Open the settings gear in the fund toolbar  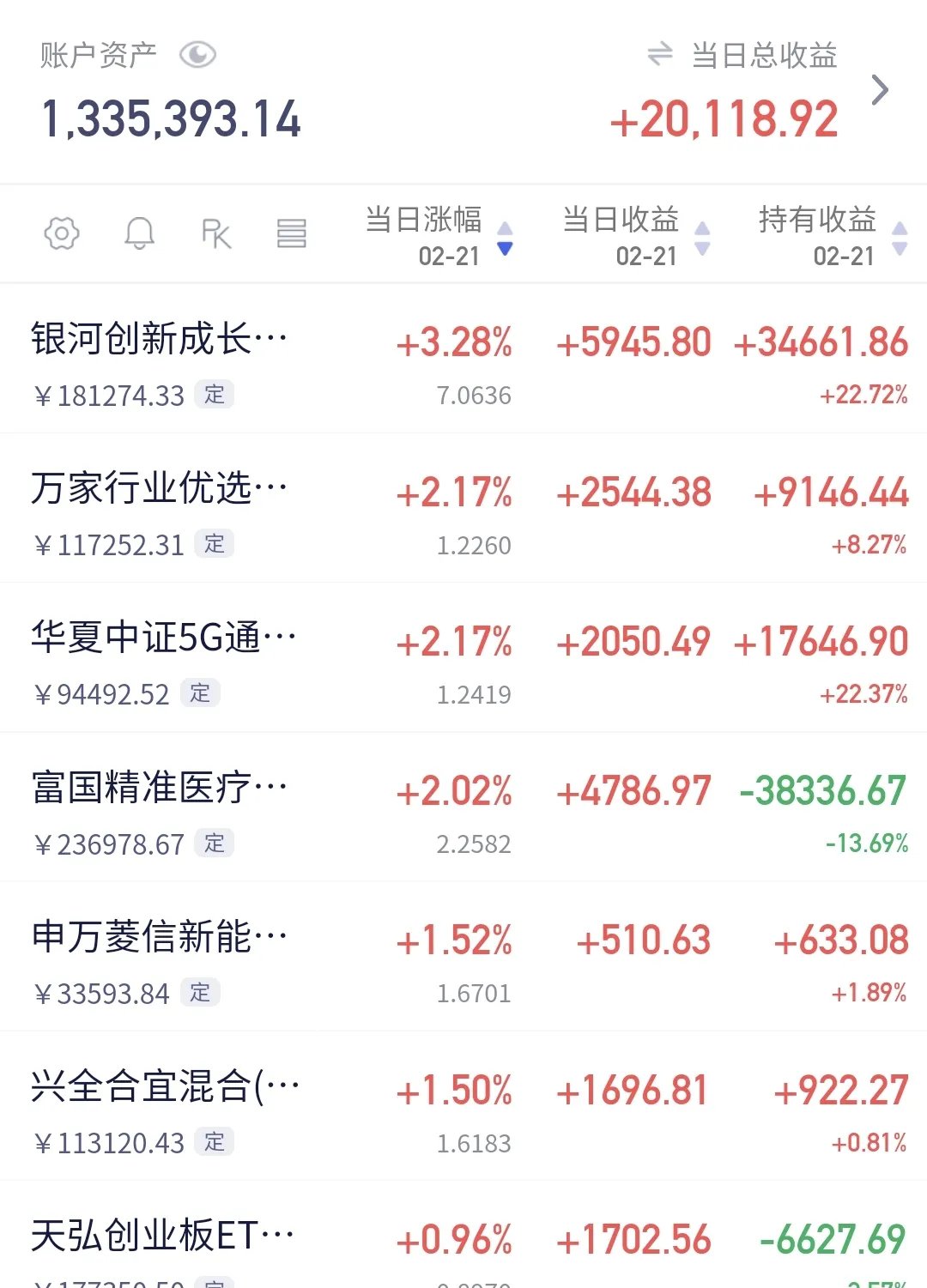point(61,234)
